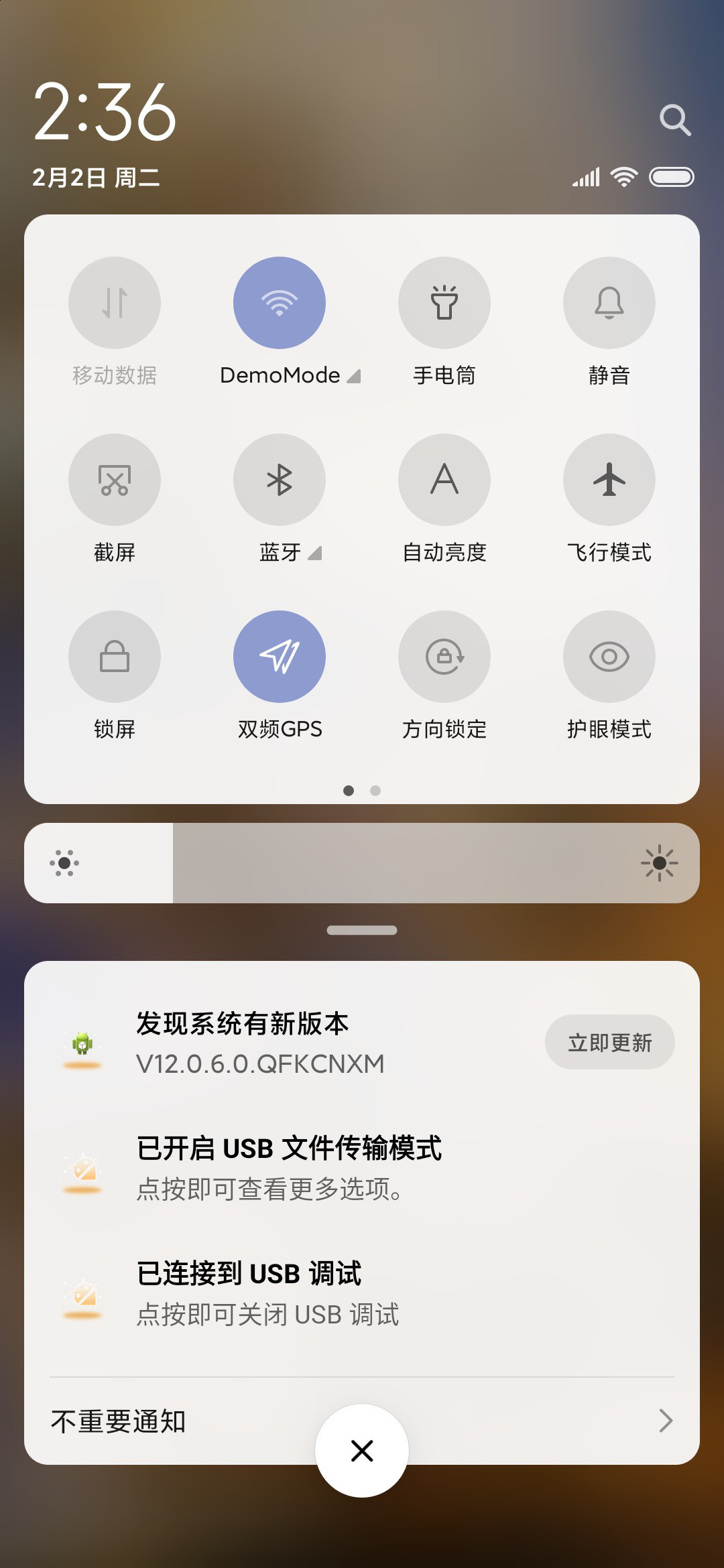
Task: Enable 自动亮度 auto brightness
Action: tap(444, 480)
